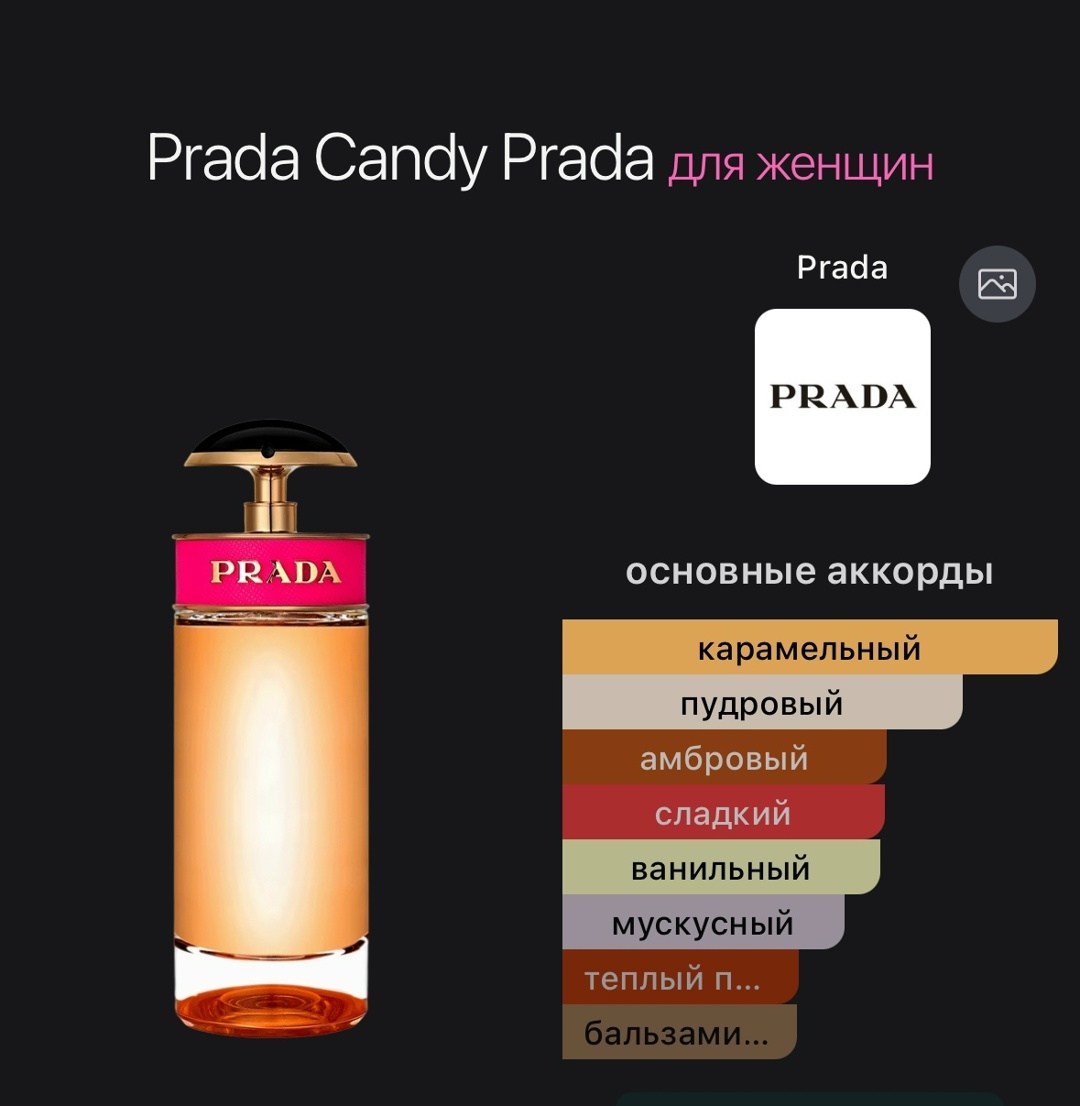Open the photo gallery icon
This screenshot has height=1106, width=1080.
(x=997, y=284)
